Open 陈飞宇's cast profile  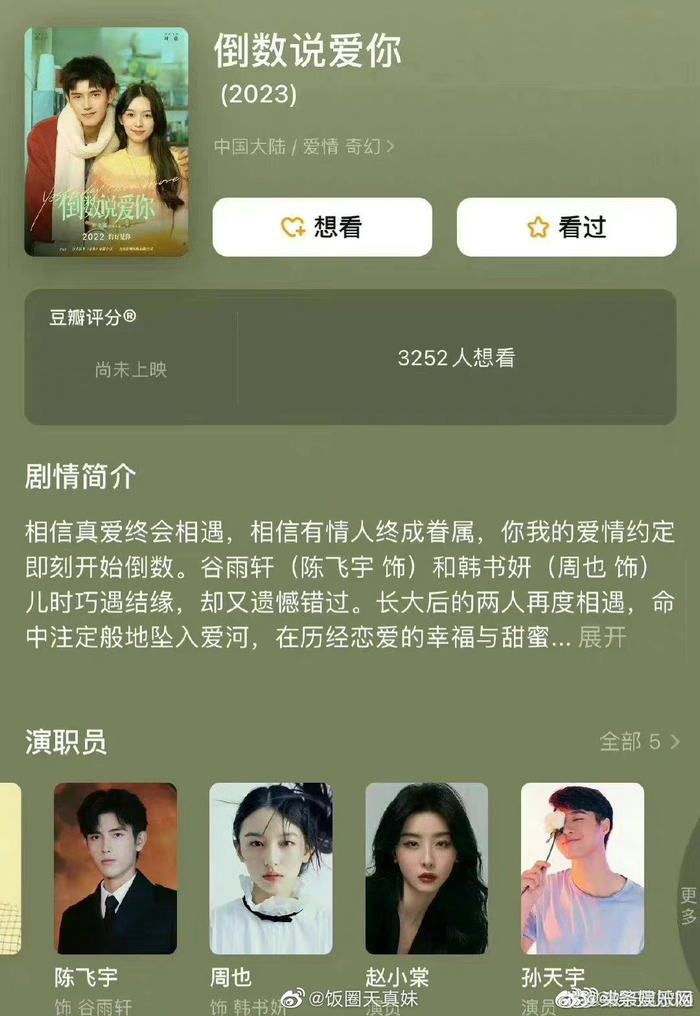tap(115, 868)
